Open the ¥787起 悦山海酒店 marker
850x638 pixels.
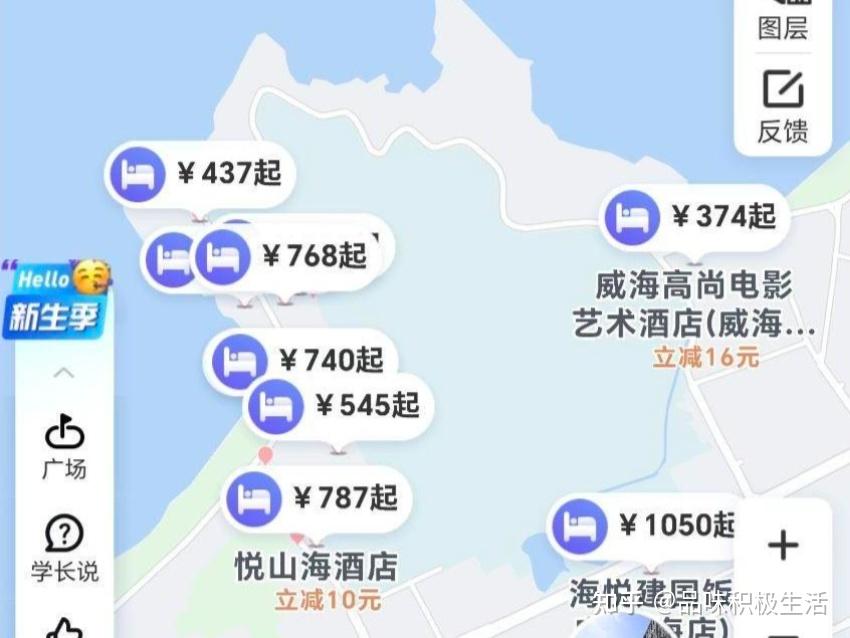318,498
